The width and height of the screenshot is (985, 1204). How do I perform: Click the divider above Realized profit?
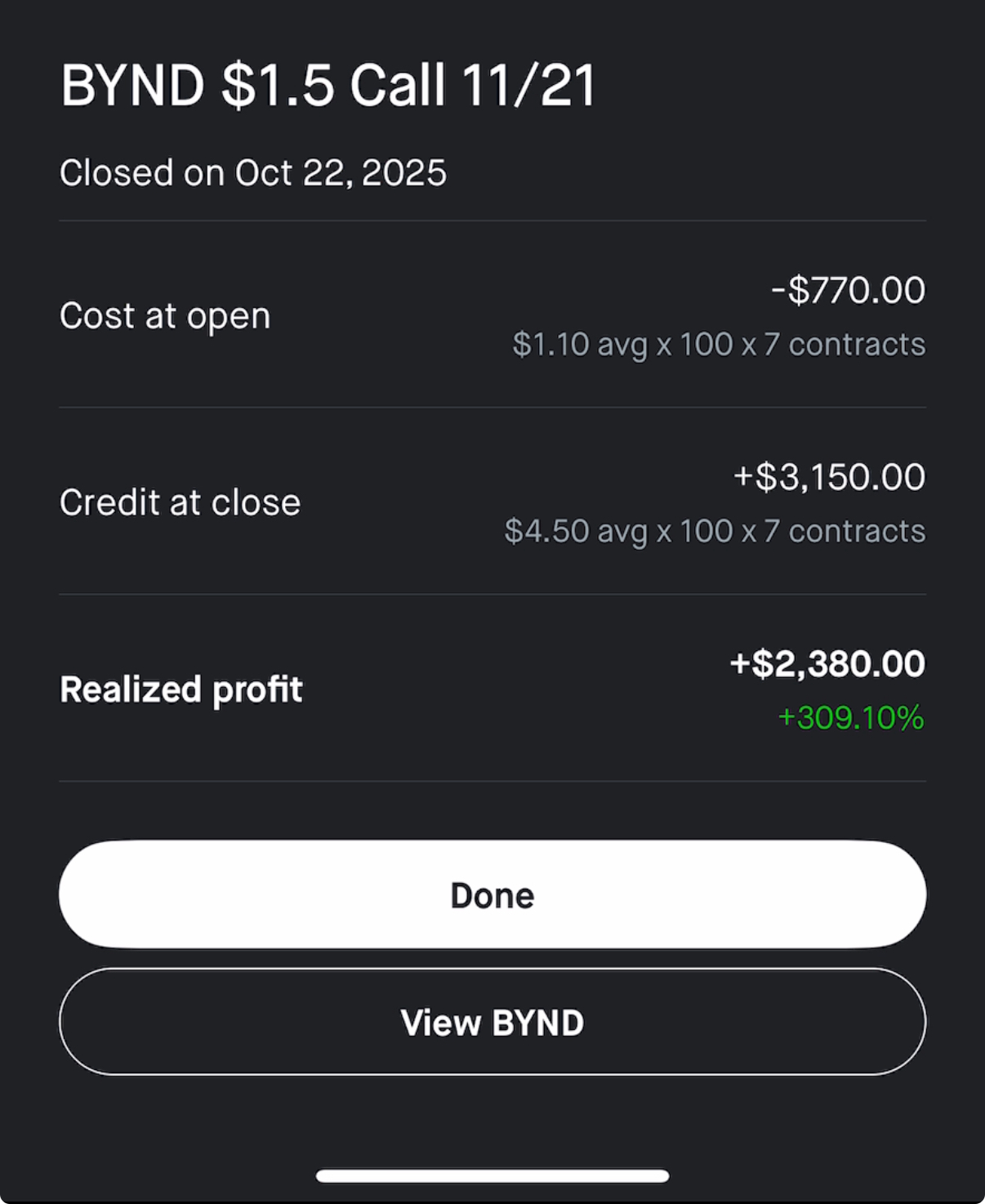[492, 593]
